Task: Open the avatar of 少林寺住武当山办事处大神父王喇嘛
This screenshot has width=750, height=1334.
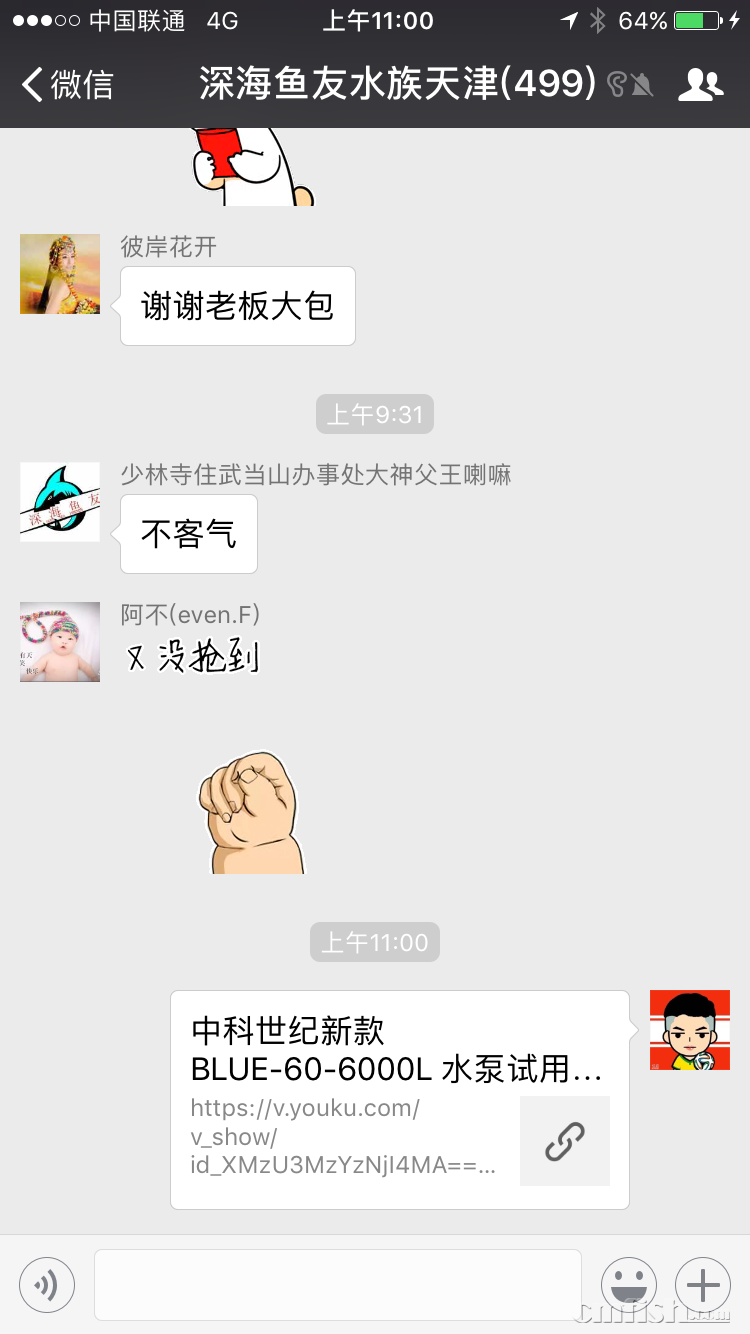Action: 60,502
